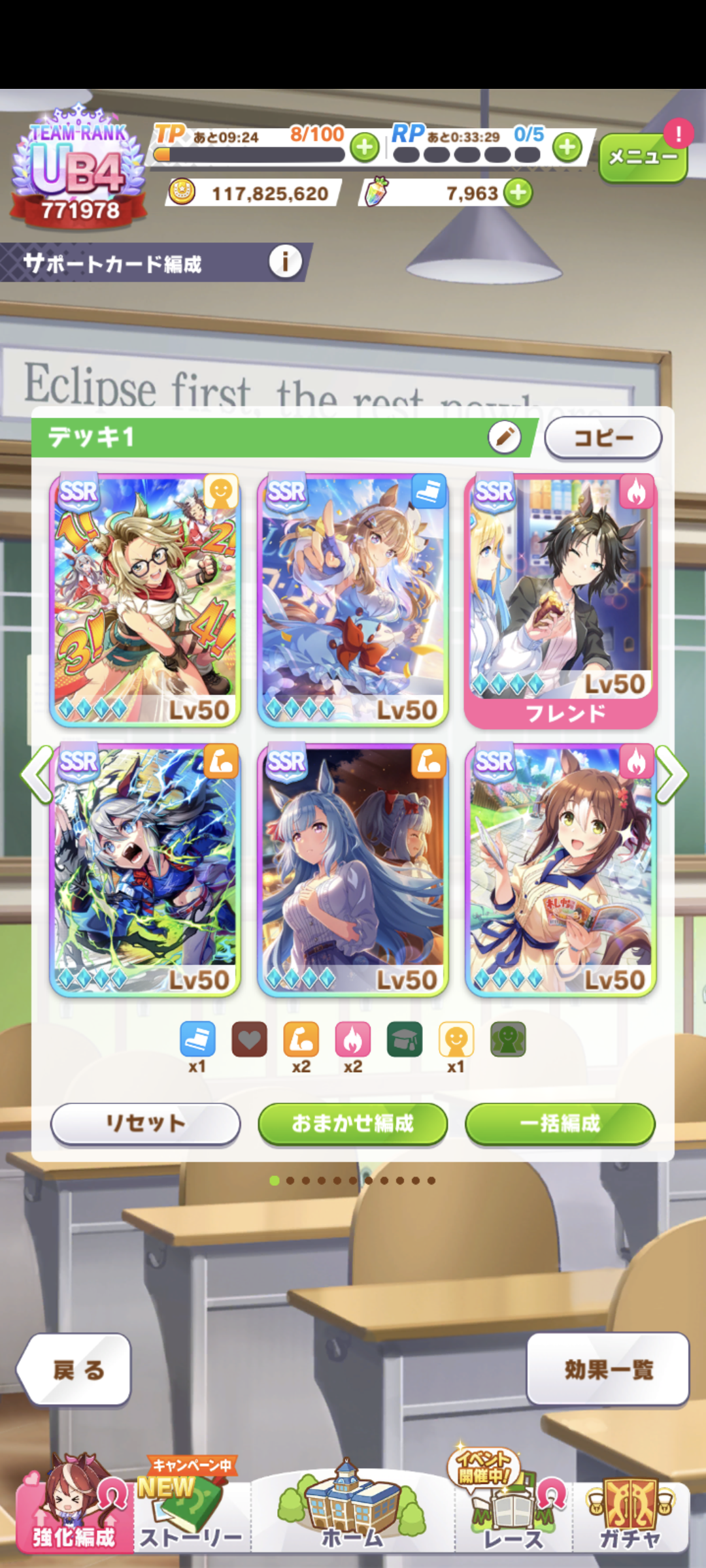Go to the previous deck with left arrow
This screenshot has height=1568, width=706.
[36, 775]
